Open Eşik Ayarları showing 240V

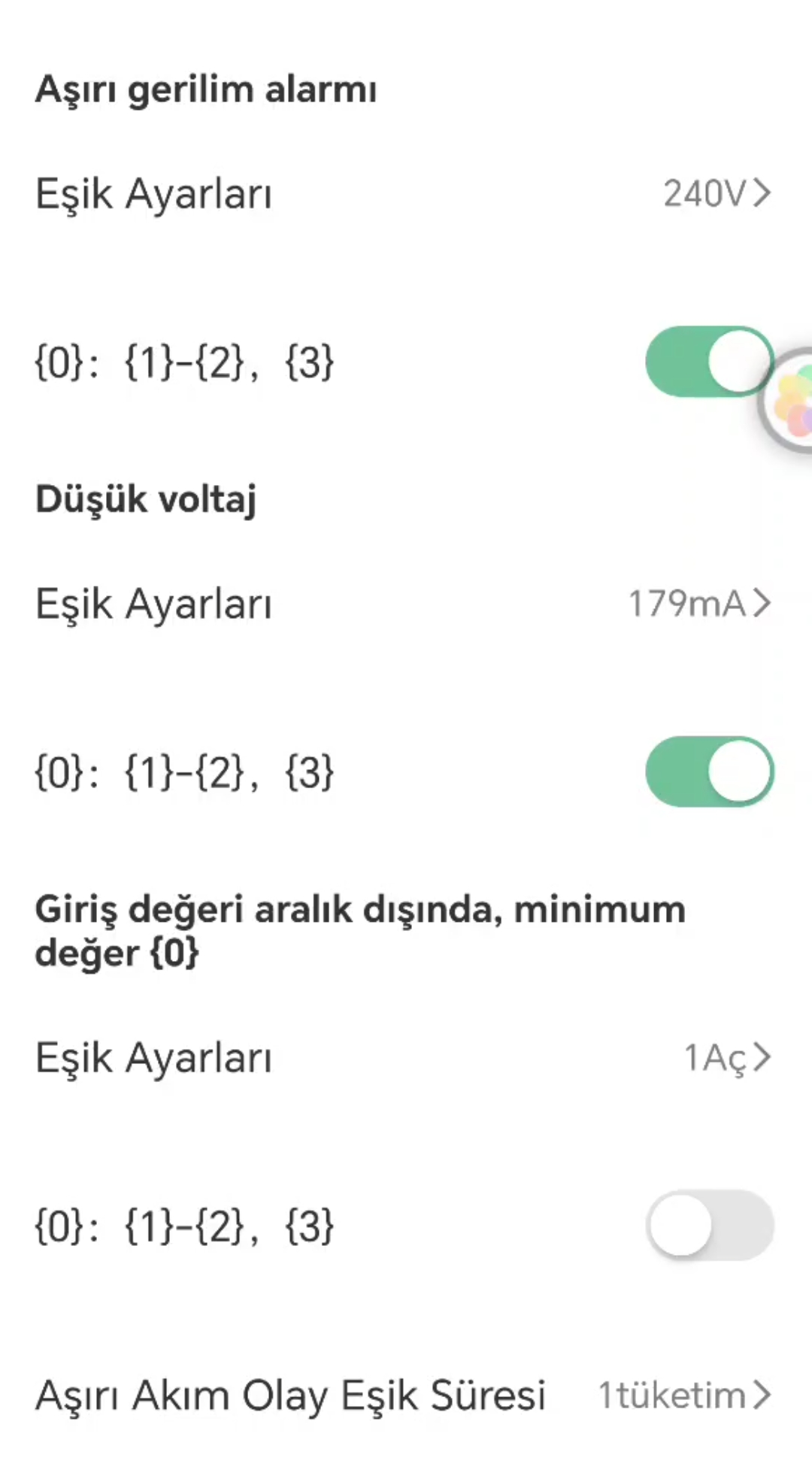[406, 194]
